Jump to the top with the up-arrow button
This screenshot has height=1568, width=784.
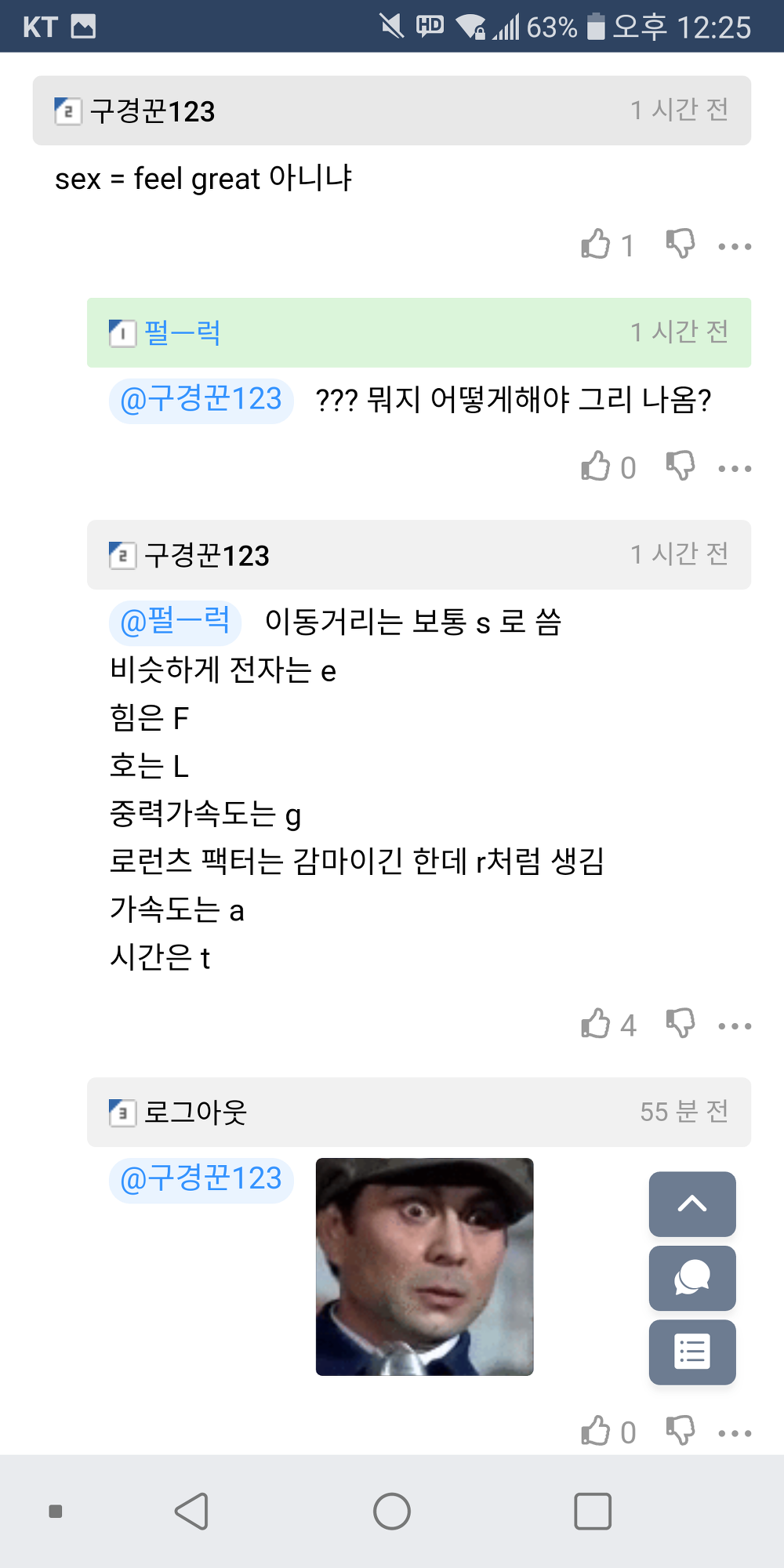pos(691,1203)
